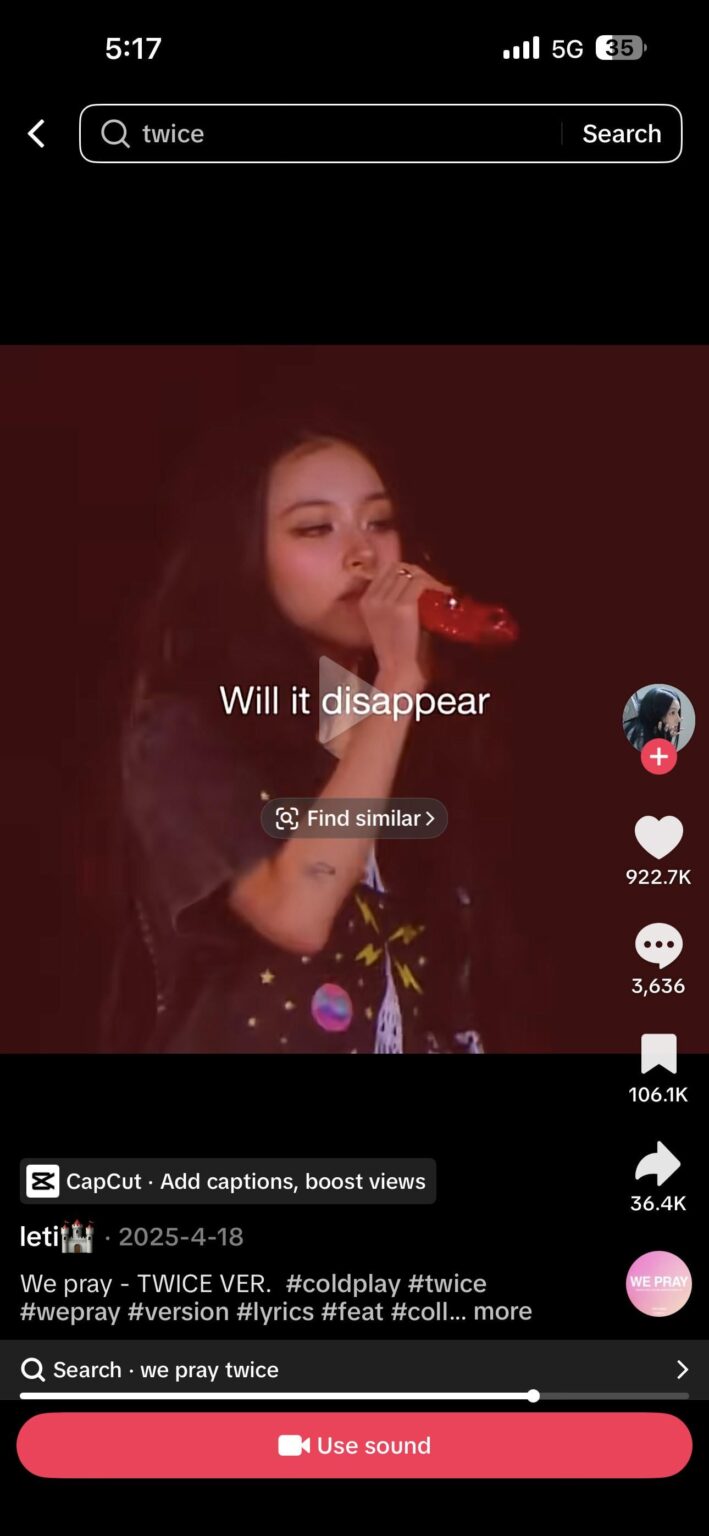
Task: Follow the creator with the plus badge
Action: (x=658, y=757)
